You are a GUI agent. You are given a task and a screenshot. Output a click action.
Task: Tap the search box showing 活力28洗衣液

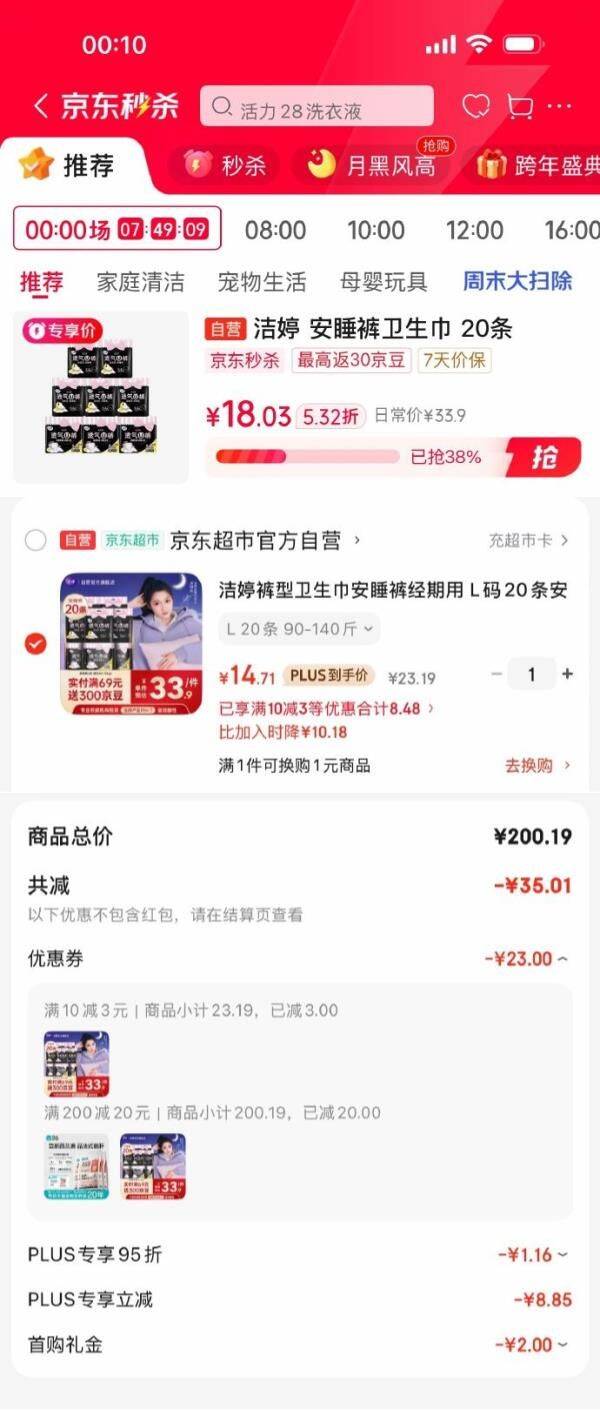pos(317,108)
